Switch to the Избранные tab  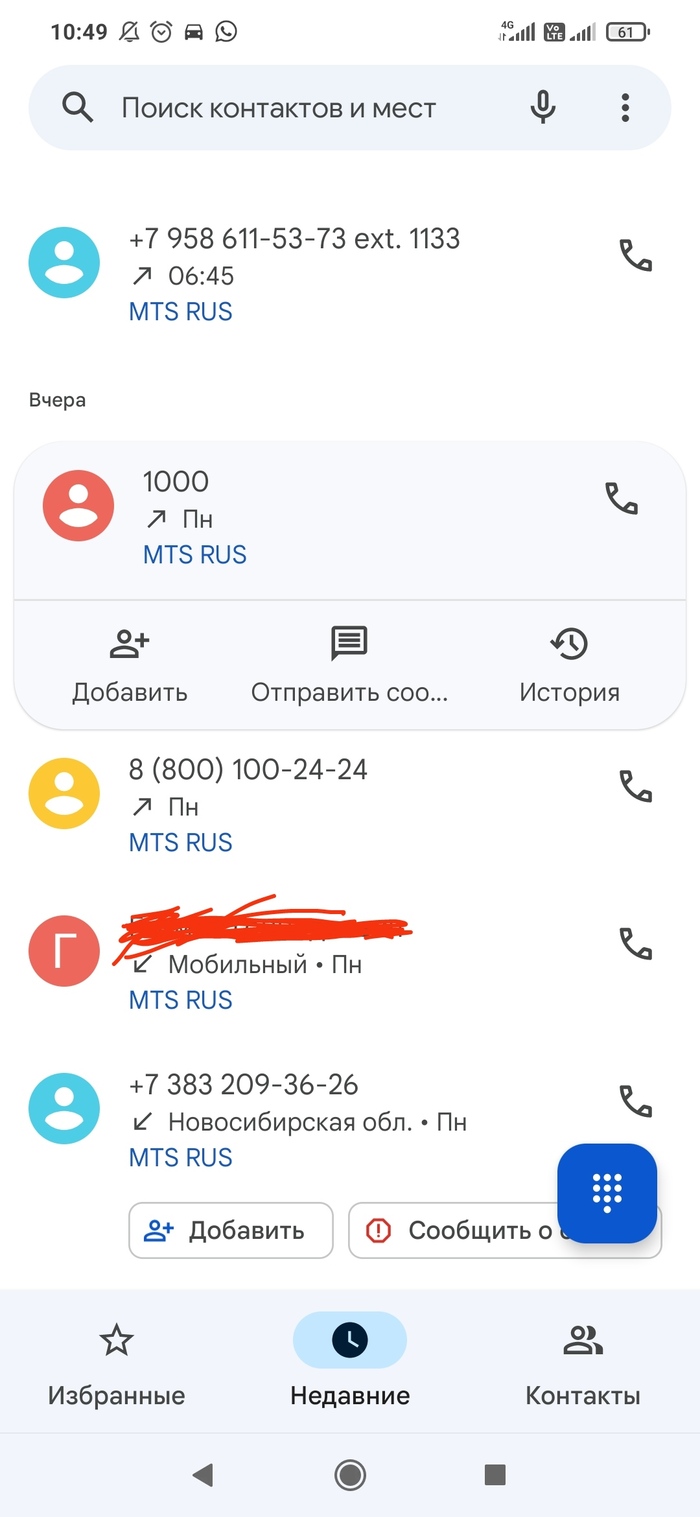117,1363
